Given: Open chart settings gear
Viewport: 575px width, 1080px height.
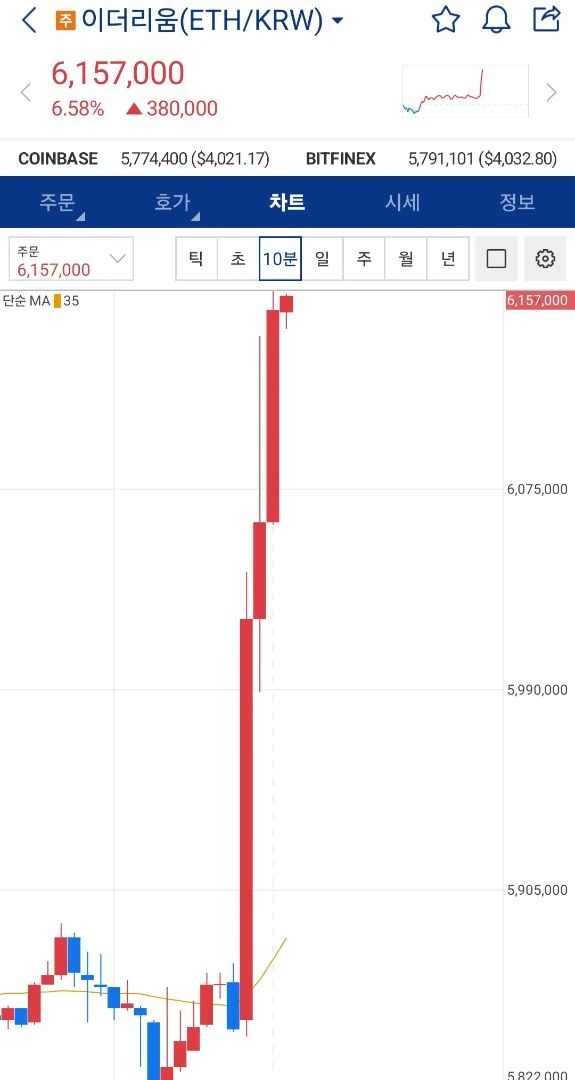Looking at the screenshot, I should 545,259.
